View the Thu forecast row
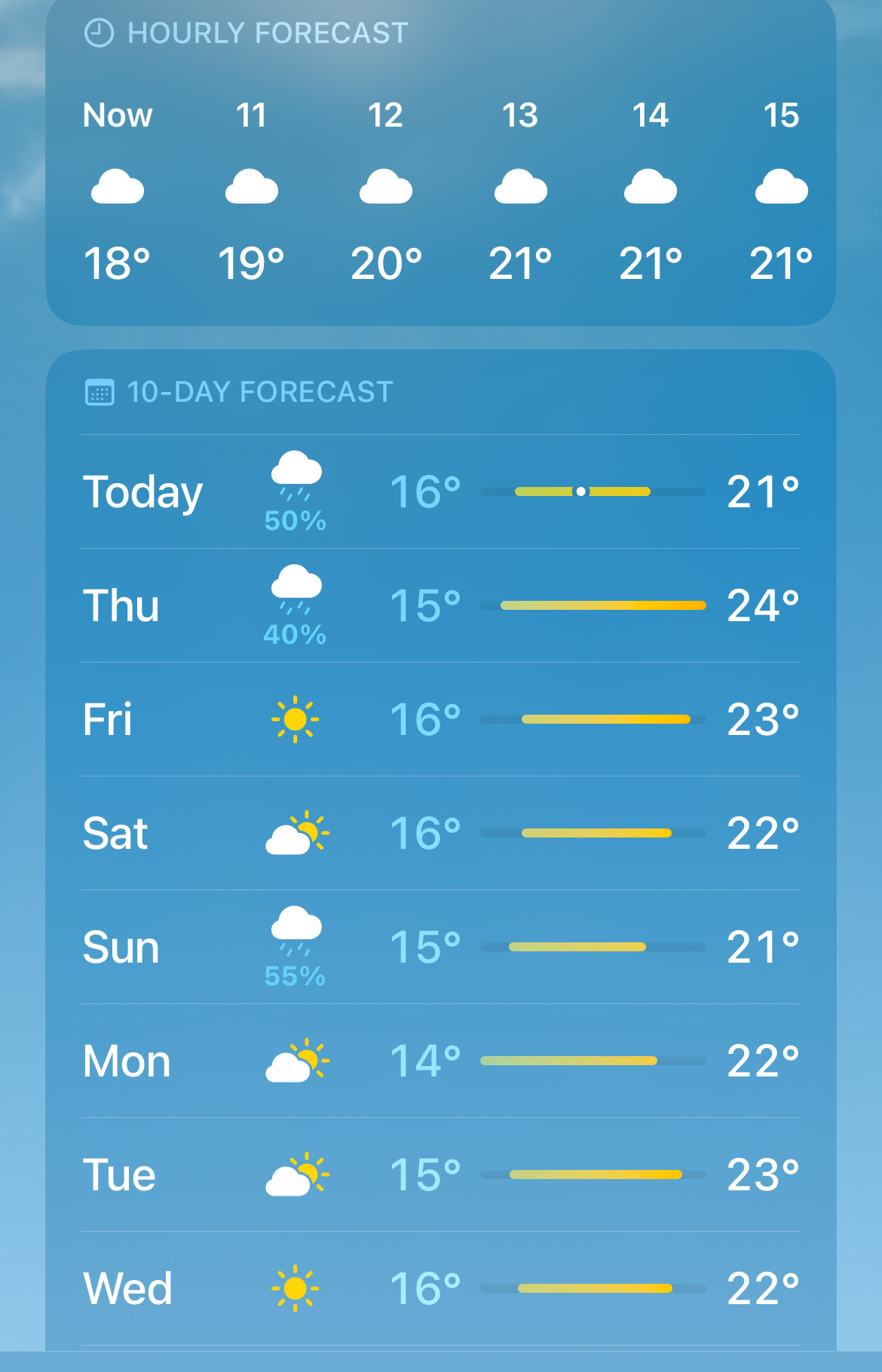Screen dimensions: 882x1372 [x=441, y=605]
